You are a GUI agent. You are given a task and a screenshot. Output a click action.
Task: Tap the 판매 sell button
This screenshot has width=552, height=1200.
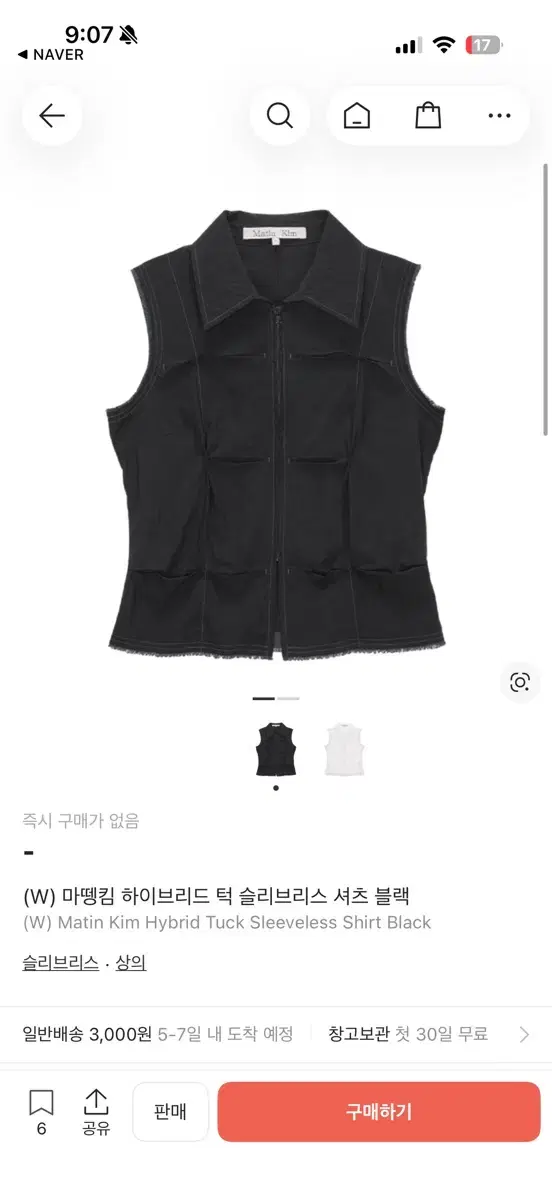(170, 1112)
